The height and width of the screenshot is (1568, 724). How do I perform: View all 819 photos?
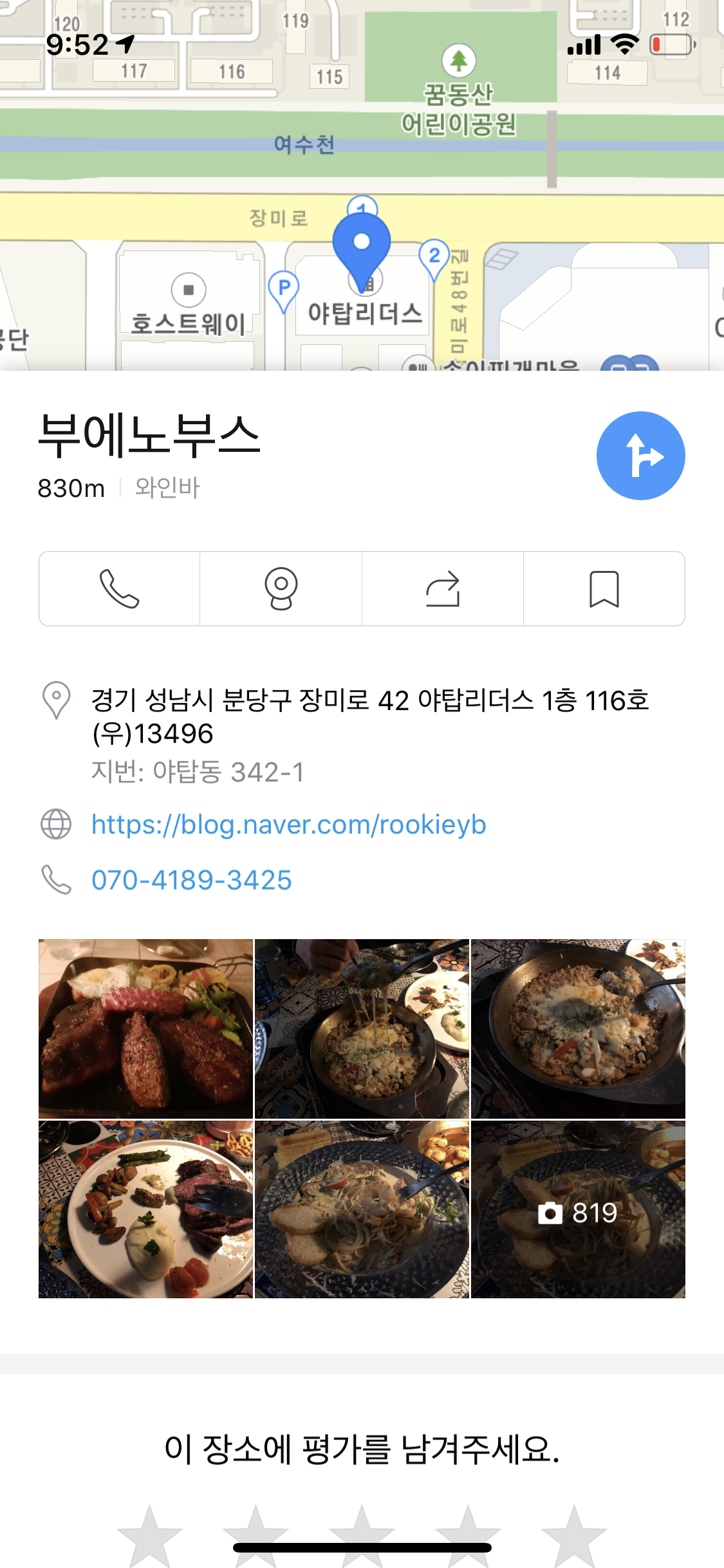[578, 1209]
